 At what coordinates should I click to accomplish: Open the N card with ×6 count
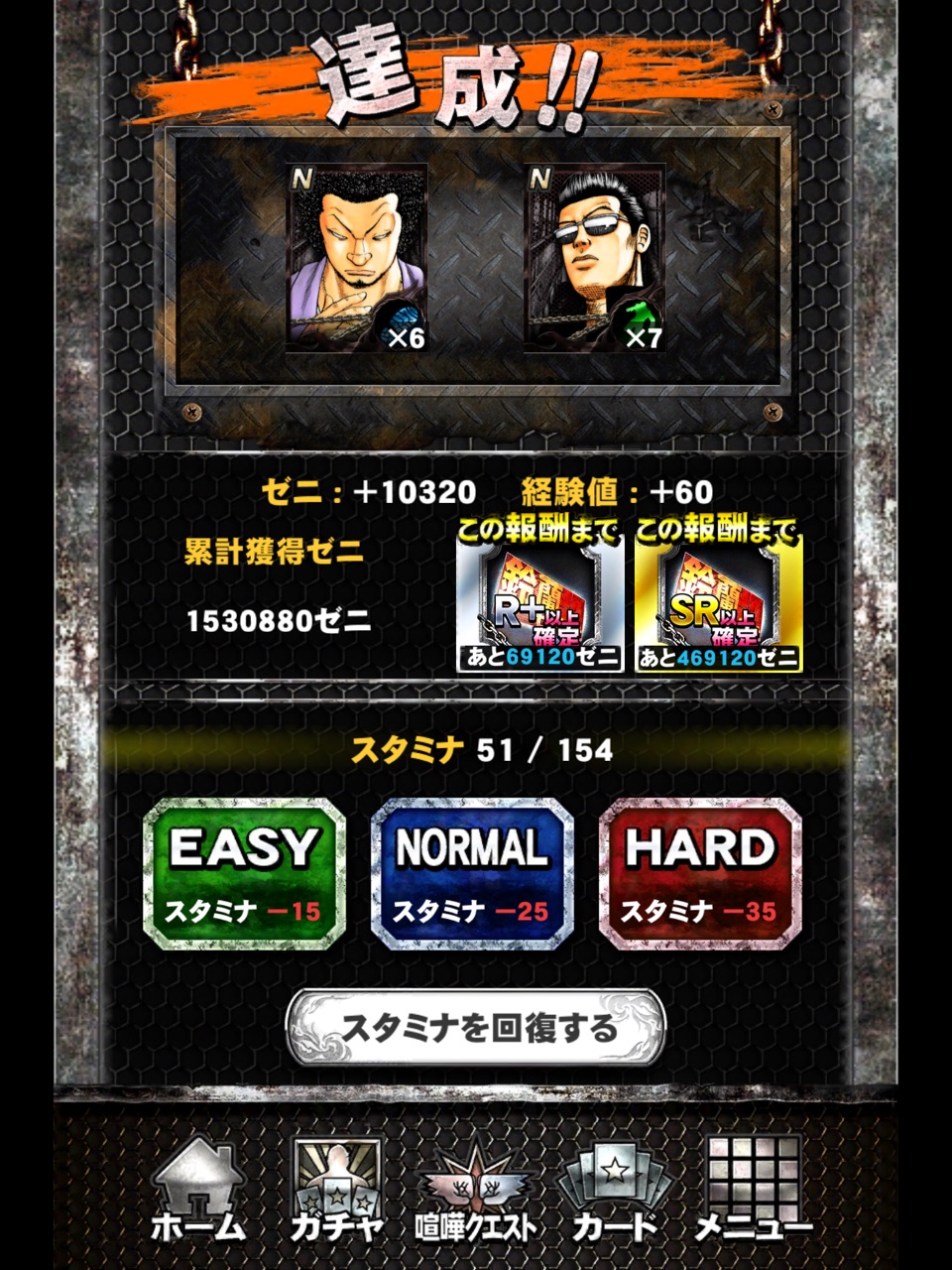click(358, 258)
